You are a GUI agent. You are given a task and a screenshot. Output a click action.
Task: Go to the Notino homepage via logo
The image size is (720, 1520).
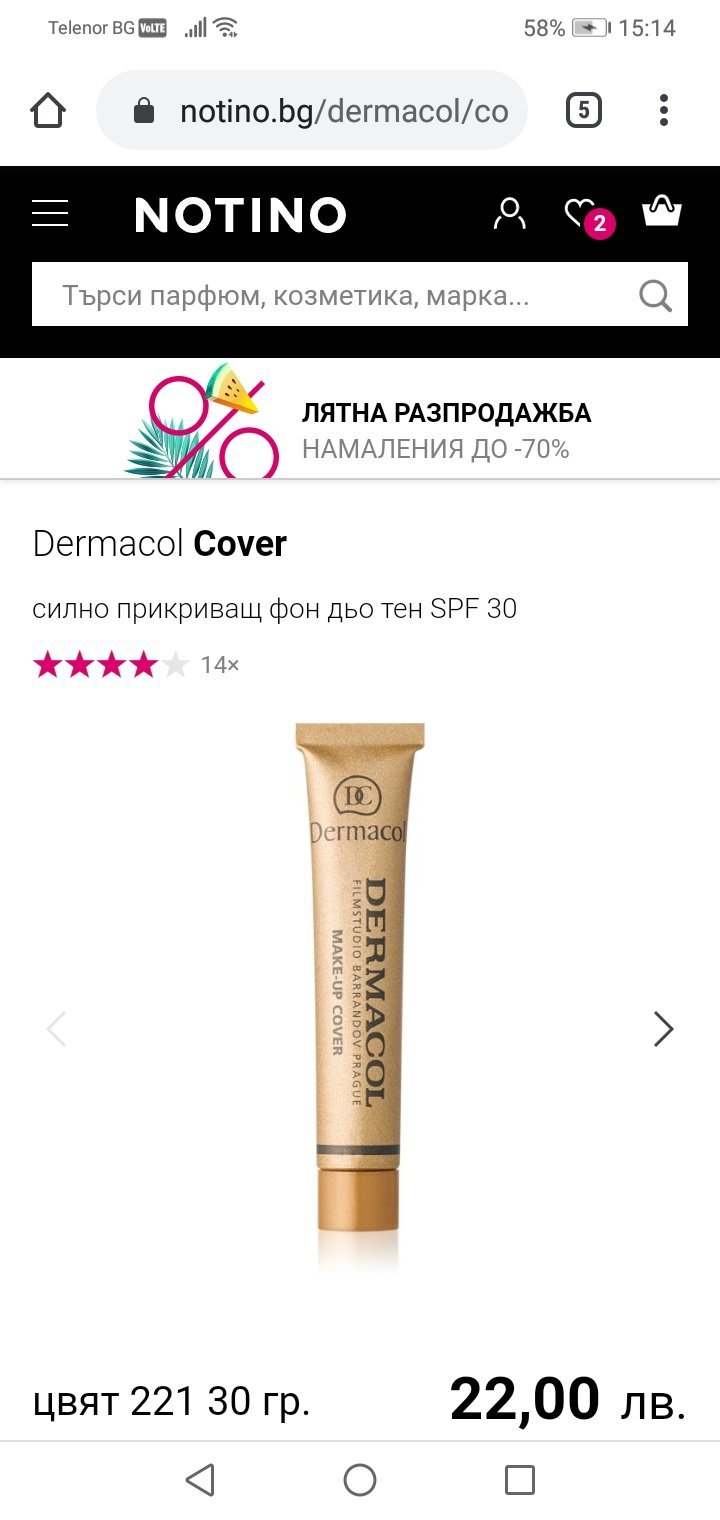(x=240, y=215)
